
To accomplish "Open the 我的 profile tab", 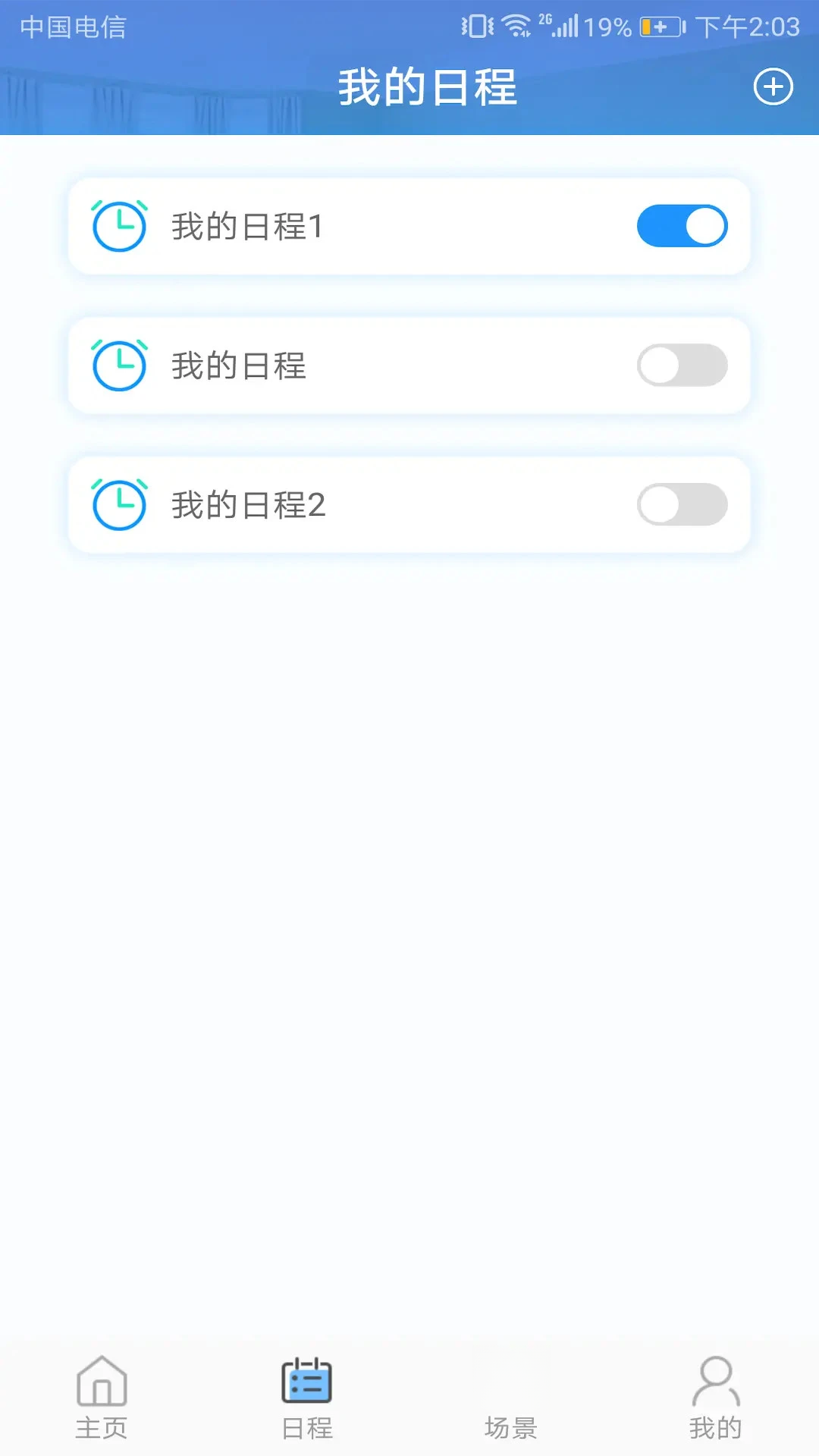I will click(715, 1398).
